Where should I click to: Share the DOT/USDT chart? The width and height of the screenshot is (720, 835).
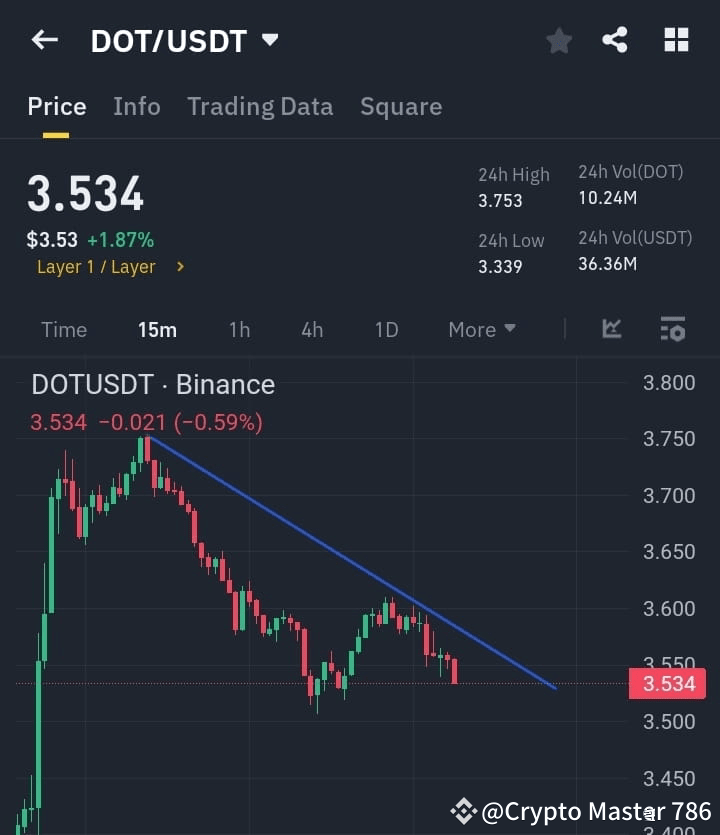(x=615, y=40)
